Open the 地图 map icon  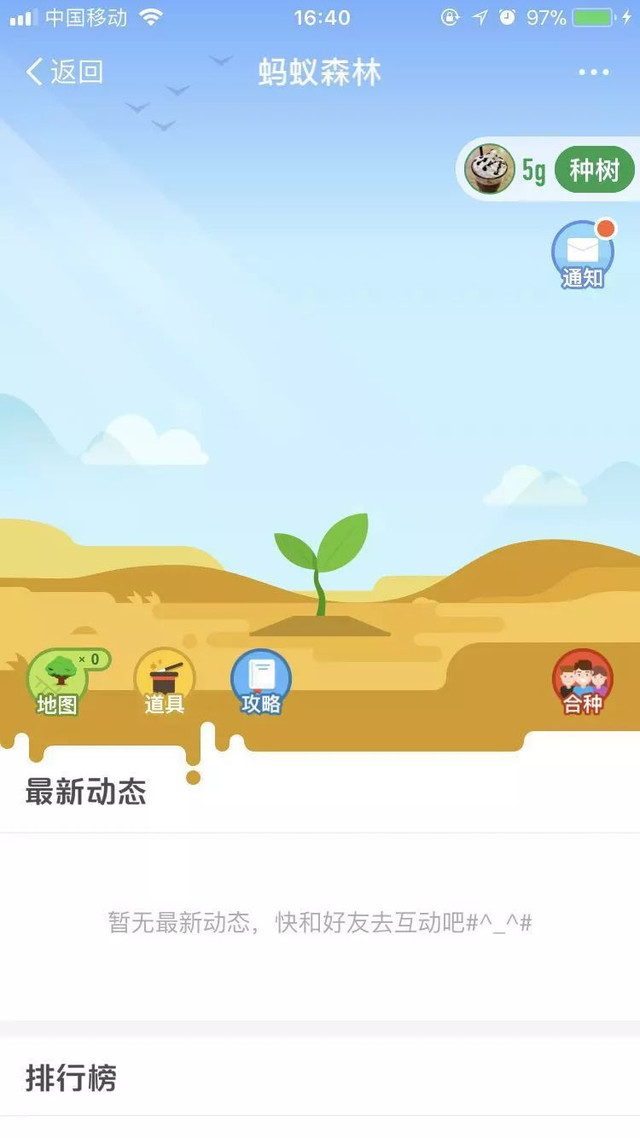pyautogui.click(x=57, y=682)
